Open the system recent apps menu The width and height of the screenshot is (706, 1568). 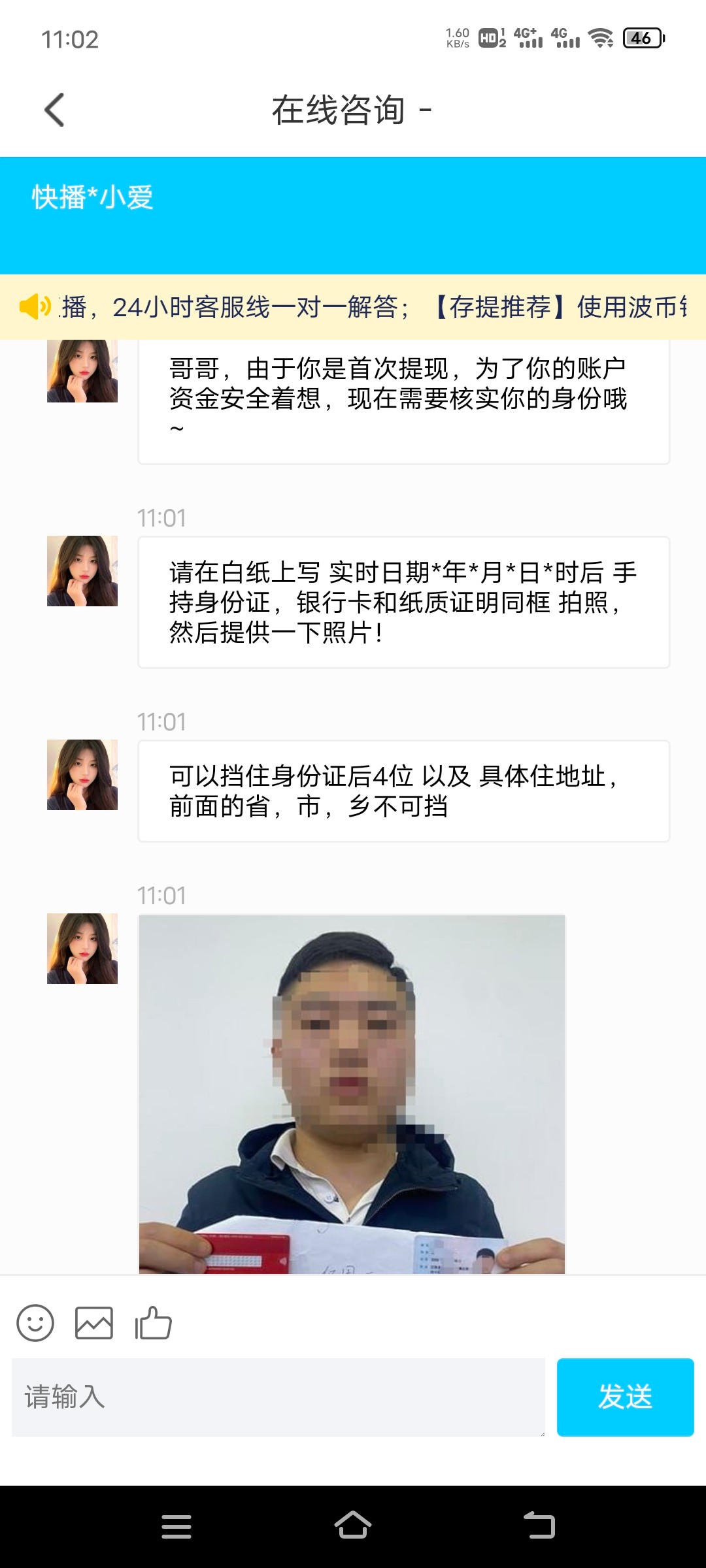click(176, 1526)
